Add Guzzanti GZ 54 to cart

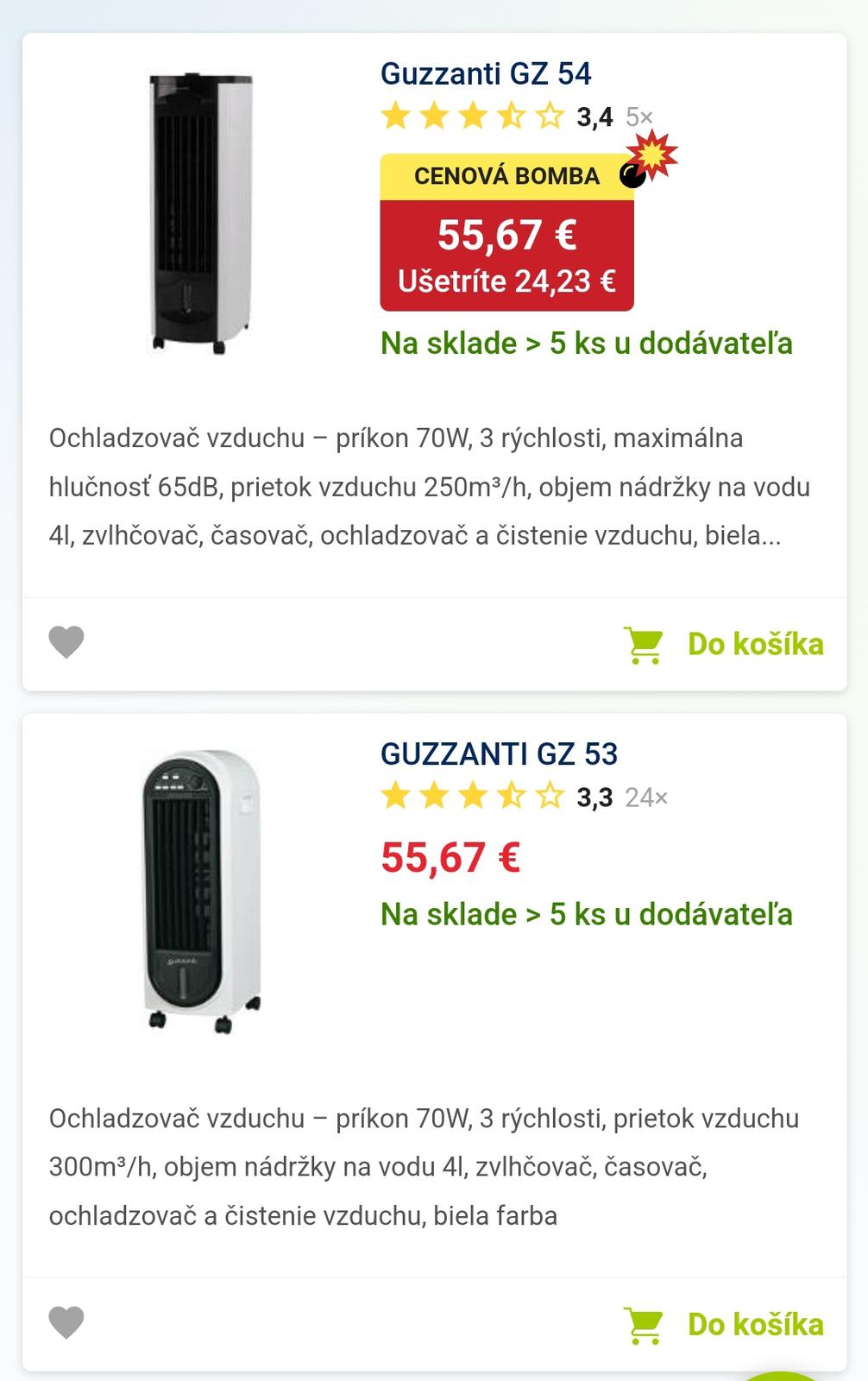[724, 645]
